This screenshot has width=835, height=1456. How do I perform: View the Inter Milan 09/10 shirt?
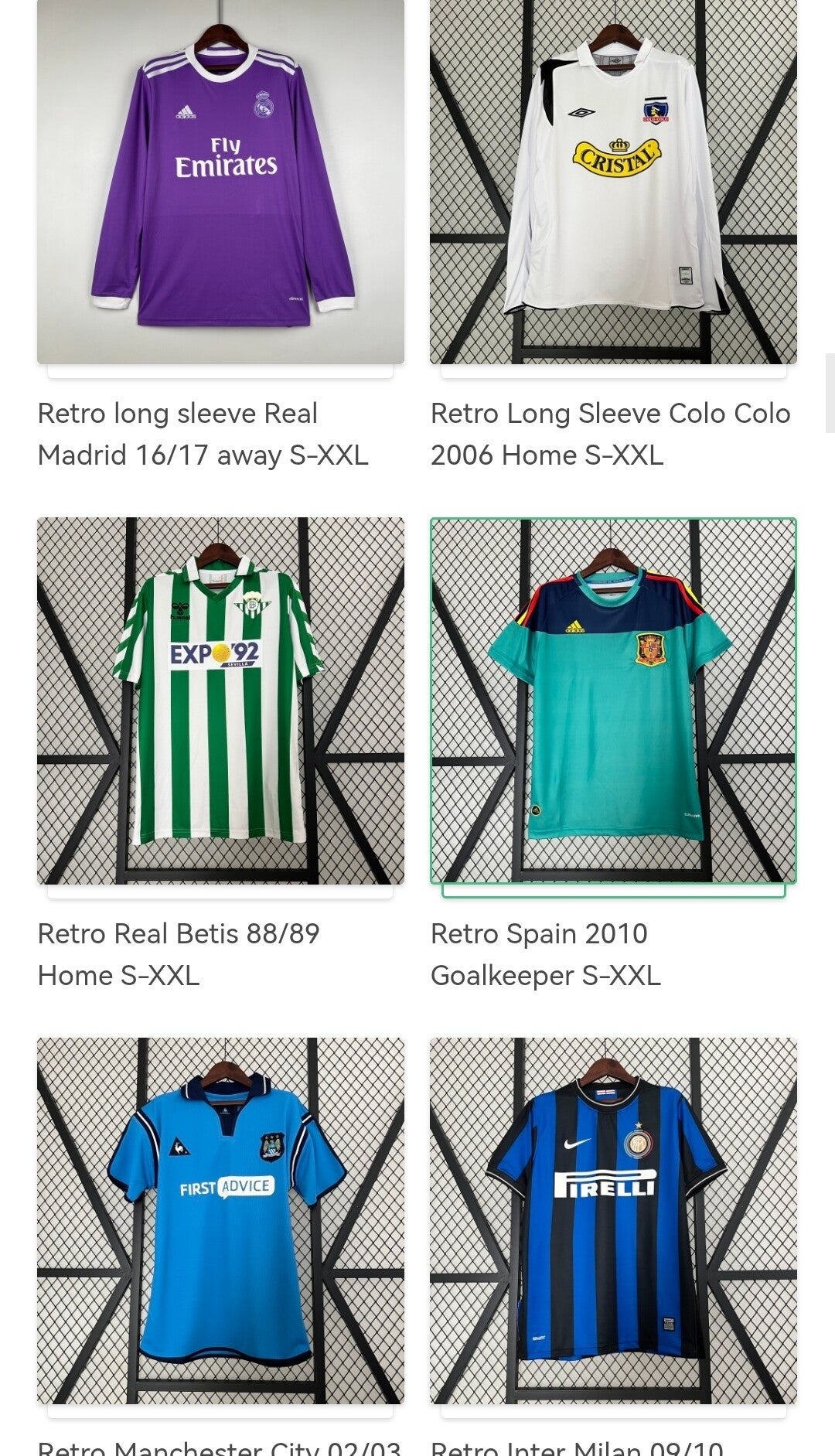(613, 1220)
